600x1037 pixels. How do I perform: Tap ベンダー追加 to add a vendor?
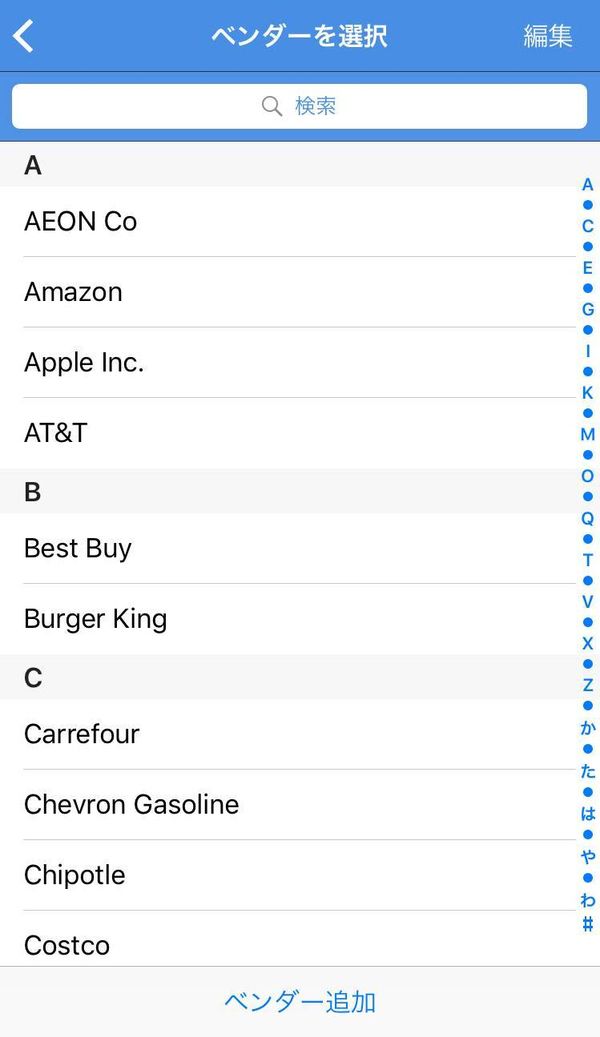(300, 1002)
